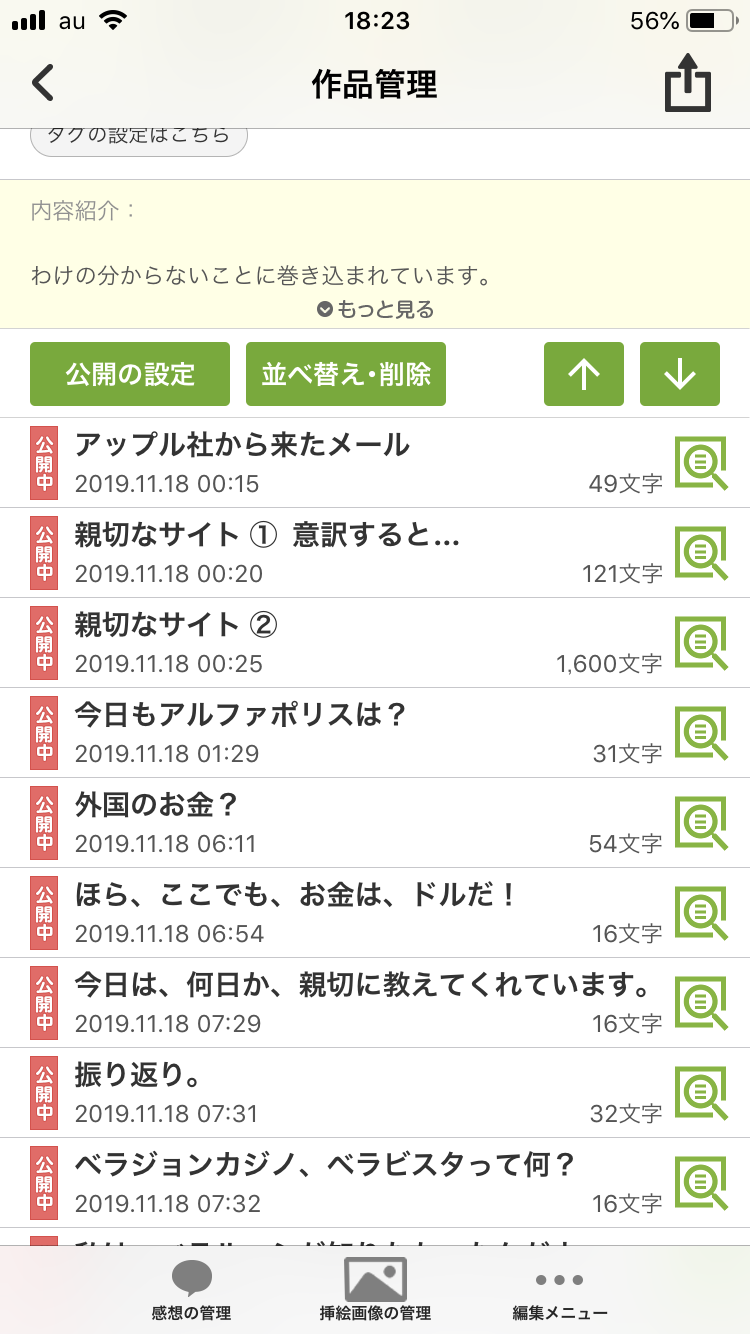Go back from 作品管理 screen
Image resolution: width=750 pixels, height=1334 pixels.
[43, 84]
